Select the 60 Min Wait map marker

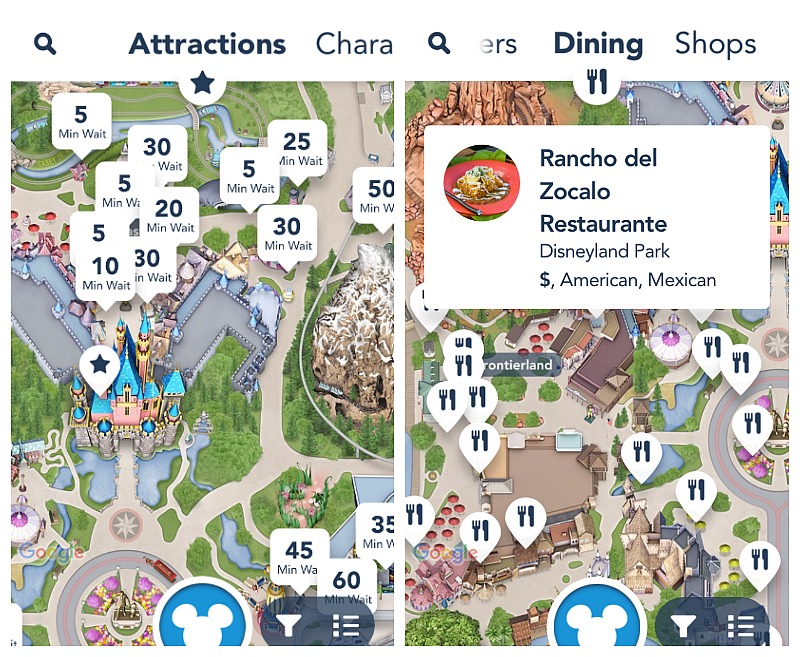click(x=347, y=587)
